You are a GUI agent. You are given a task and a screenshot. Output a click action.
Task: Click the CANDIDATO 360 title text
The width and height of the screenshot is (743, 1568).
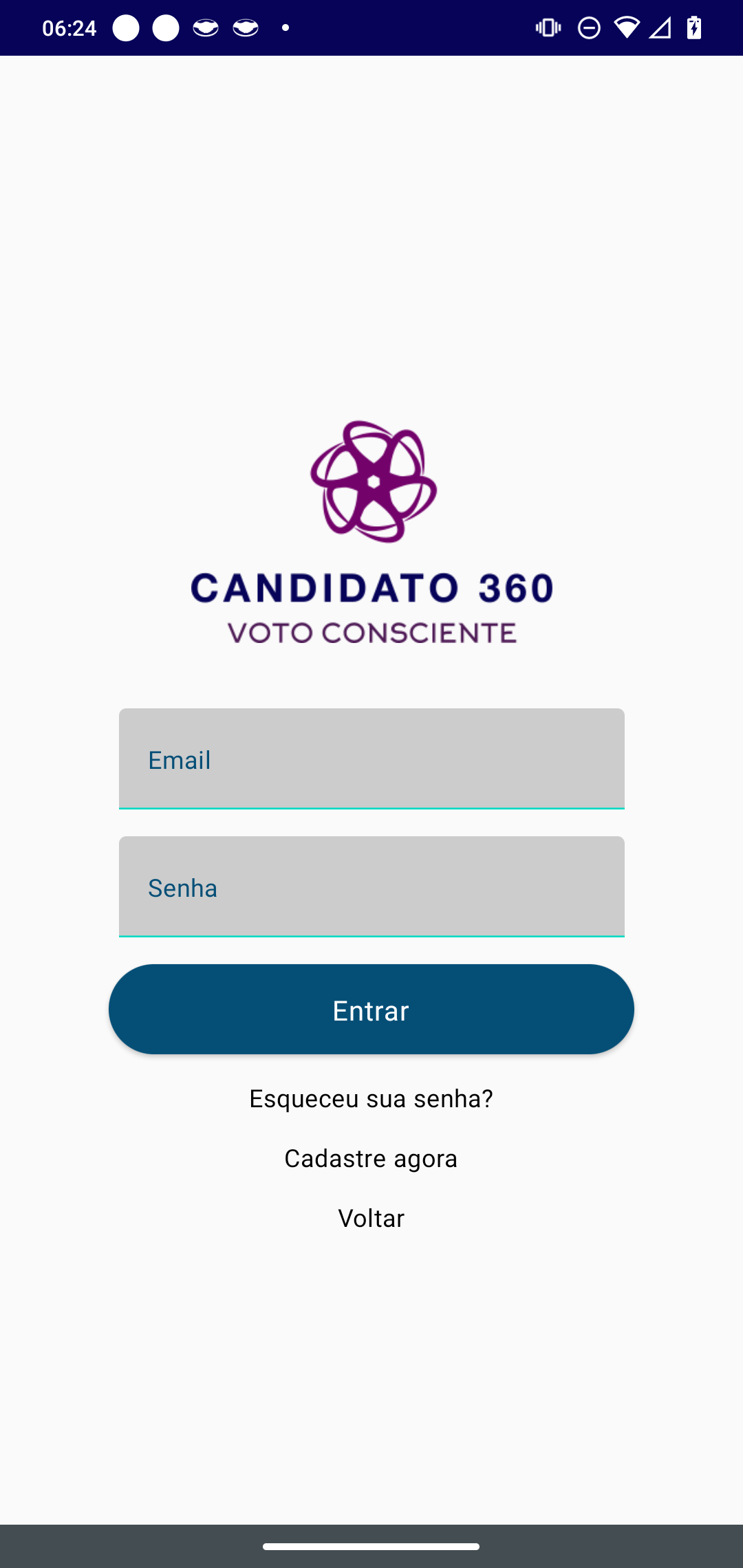pos(371,589)
